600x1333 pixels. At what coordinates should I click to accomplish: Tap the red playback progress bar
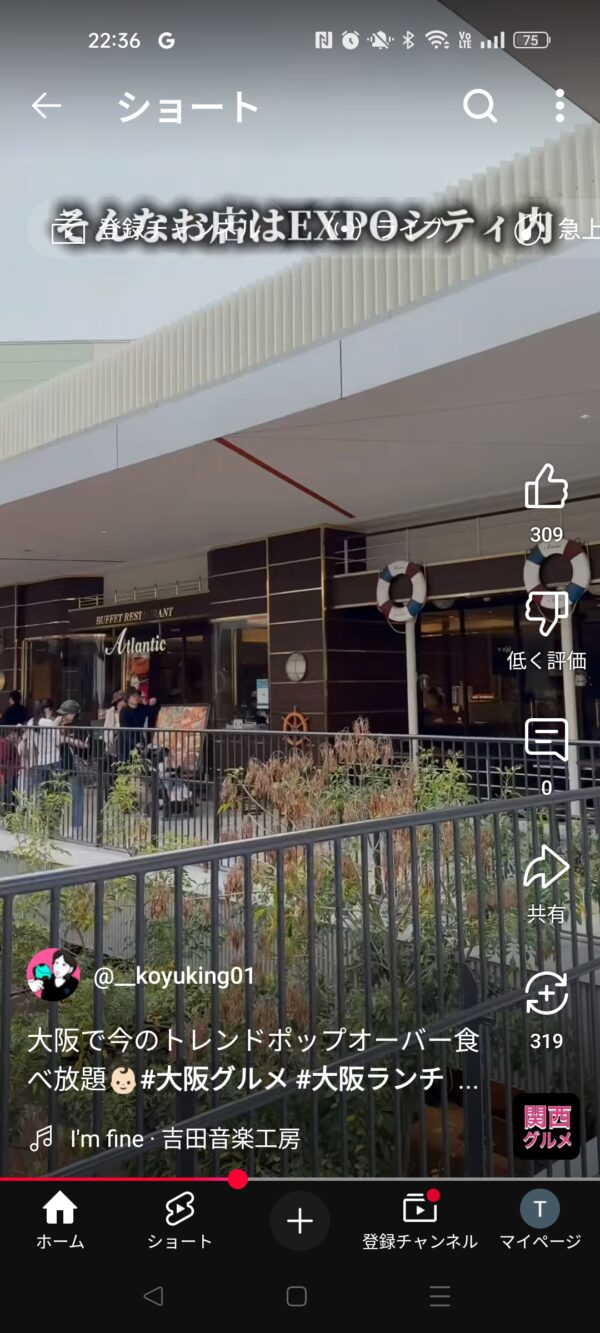coord(120,1179)
